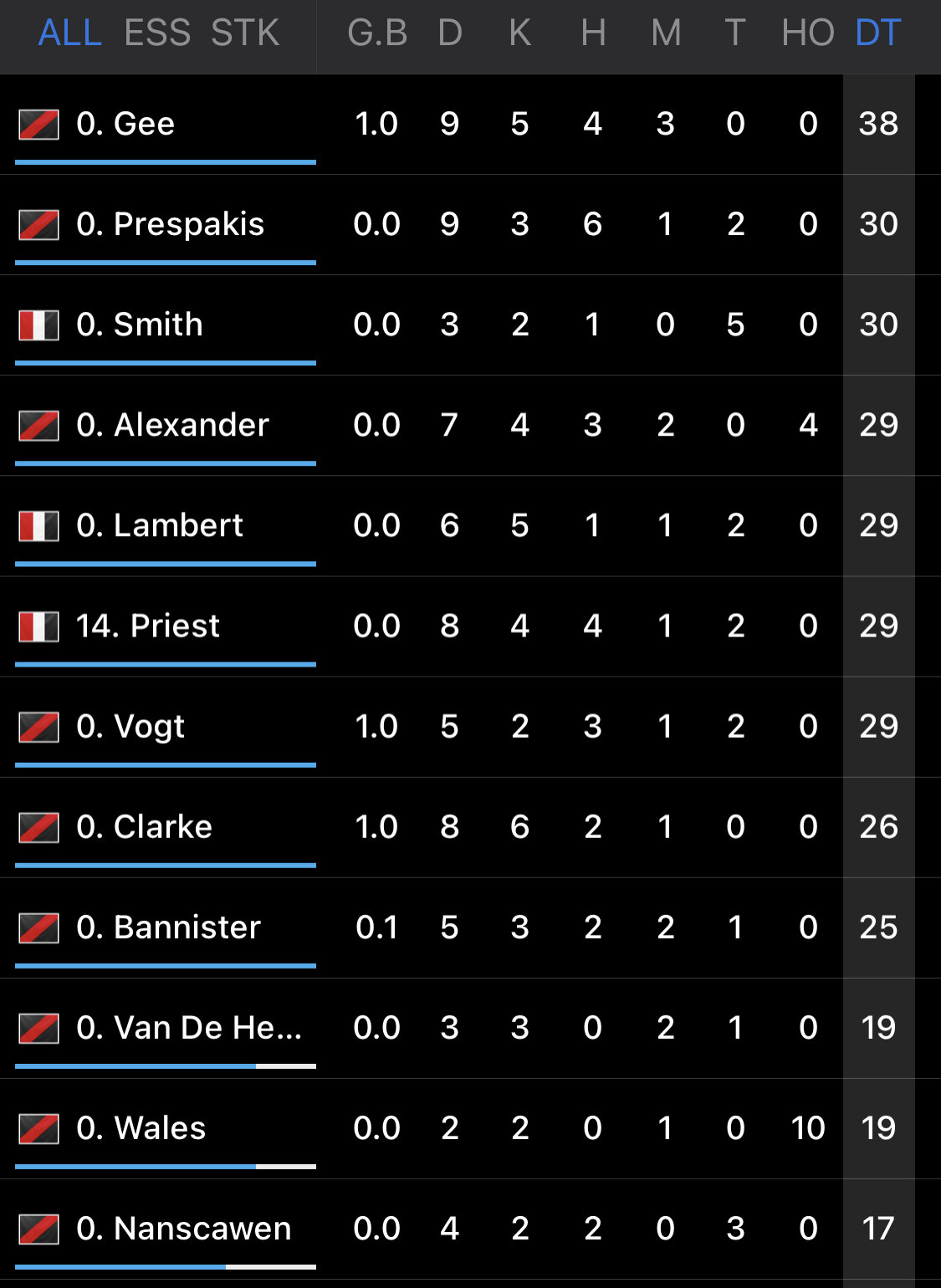Open Lambert's stats row
941x1288 pixels.
[470, 525]
